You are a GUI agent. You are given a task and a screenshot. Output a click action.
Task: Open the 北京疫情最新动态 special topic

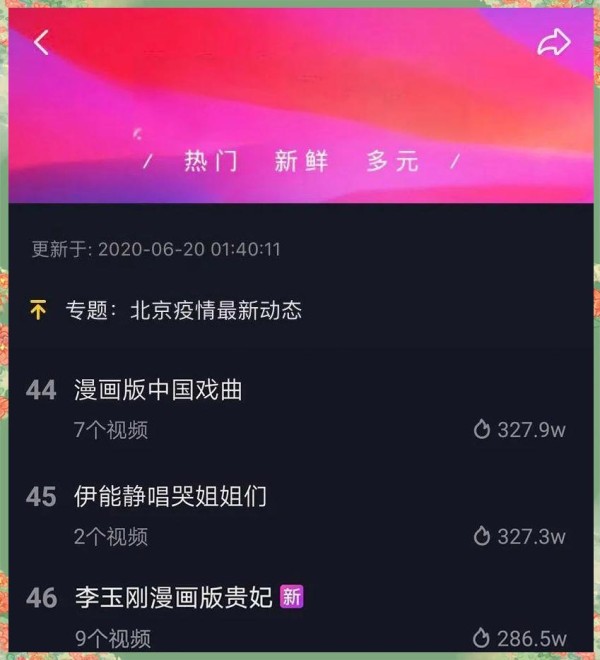coord(215,310)
